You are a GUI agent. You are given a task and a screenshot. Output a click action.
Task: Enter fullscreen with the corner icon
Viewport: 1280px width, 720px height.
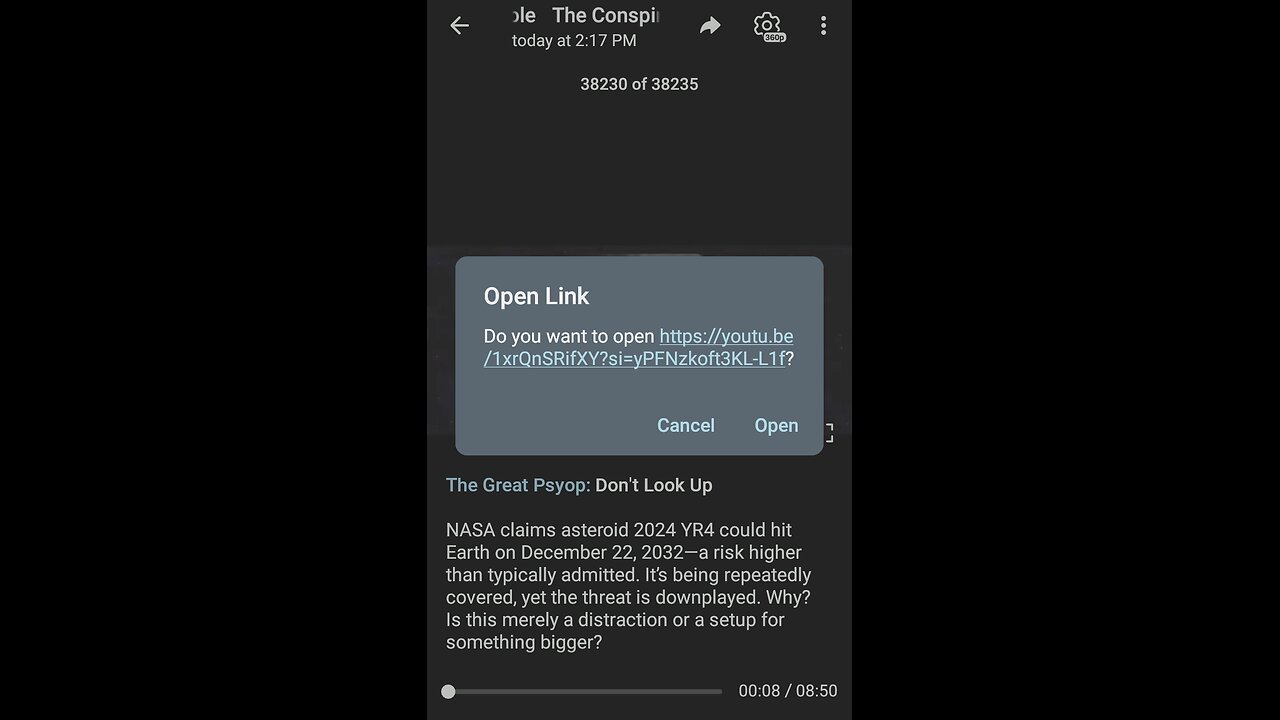click(829, 433)
